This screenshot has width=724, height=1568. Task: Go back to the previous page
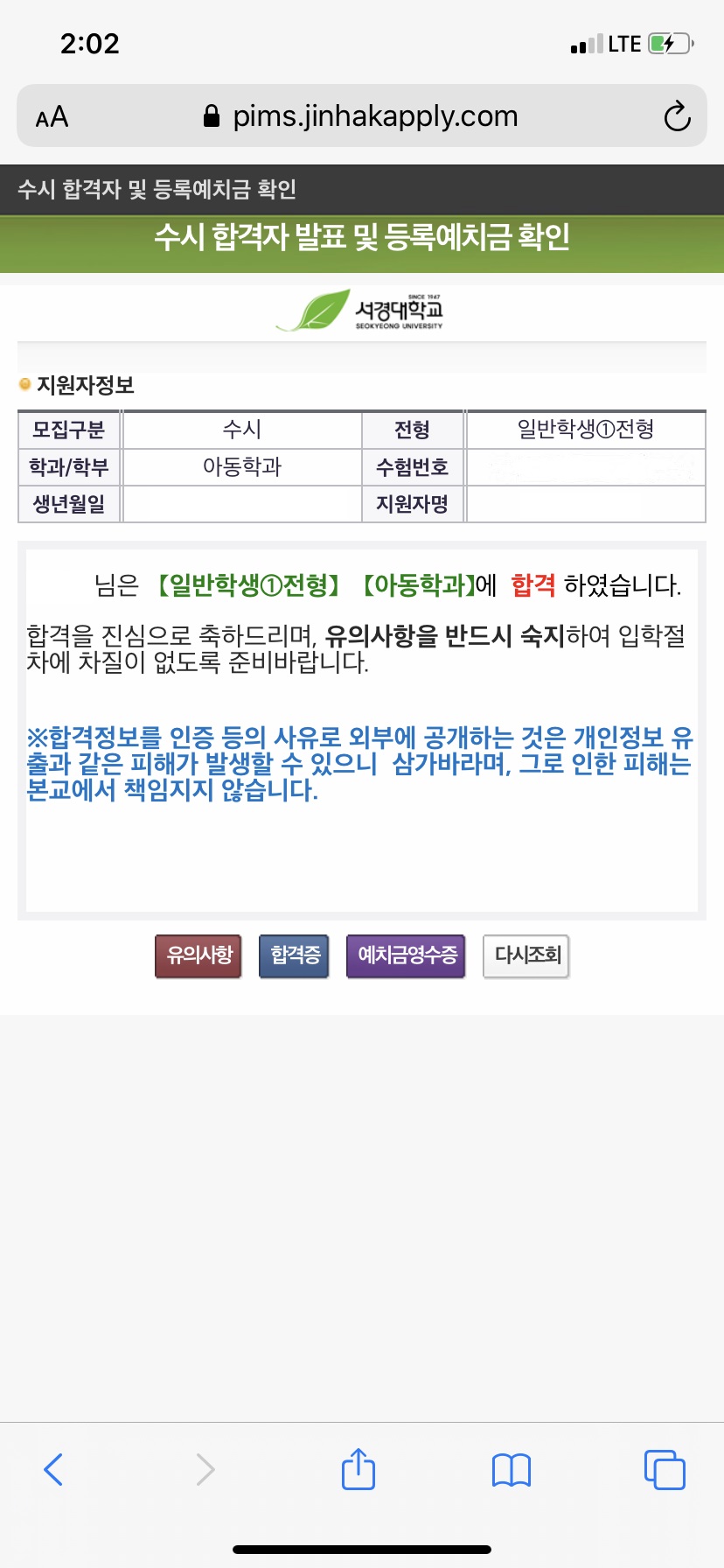point(53,1469)
